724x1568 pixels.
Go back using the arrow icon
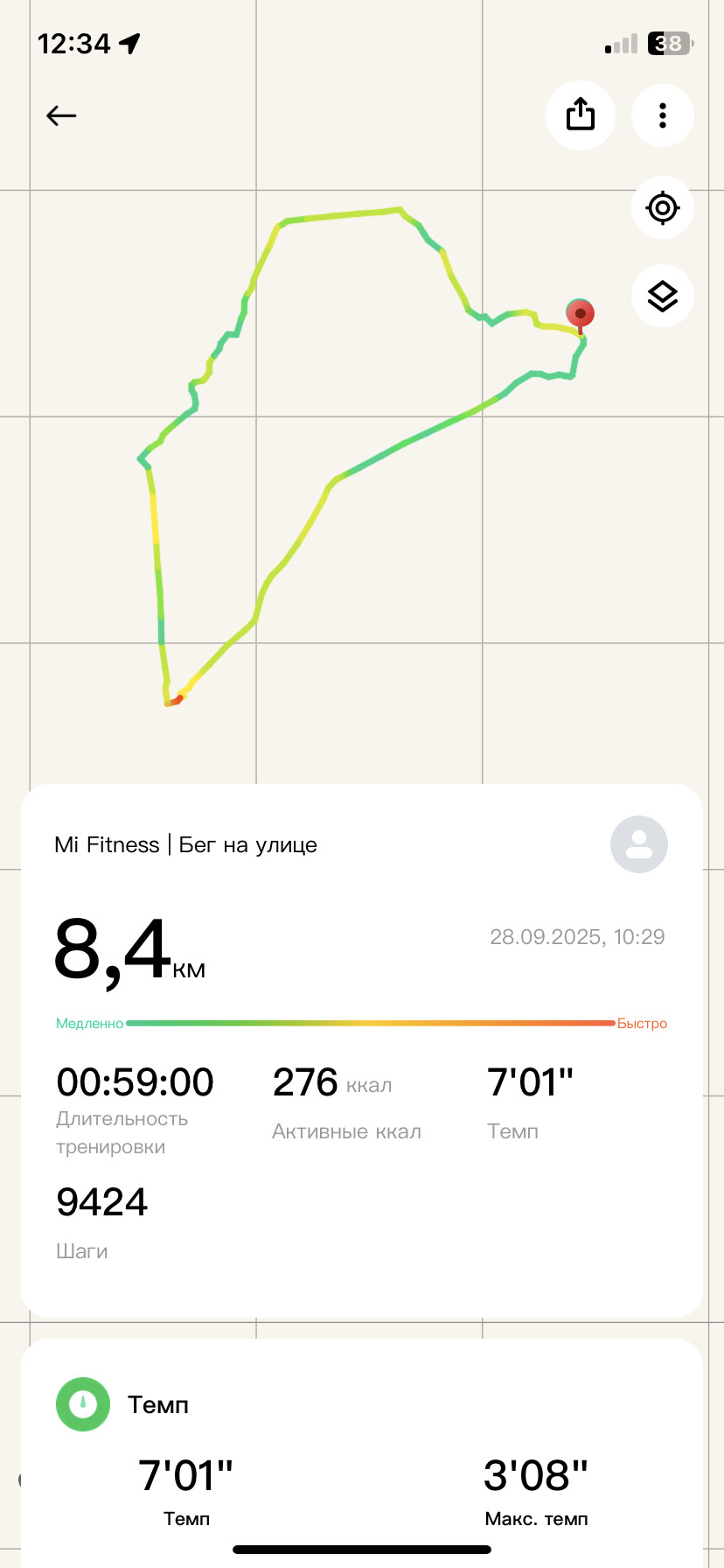tap(61, 115)
